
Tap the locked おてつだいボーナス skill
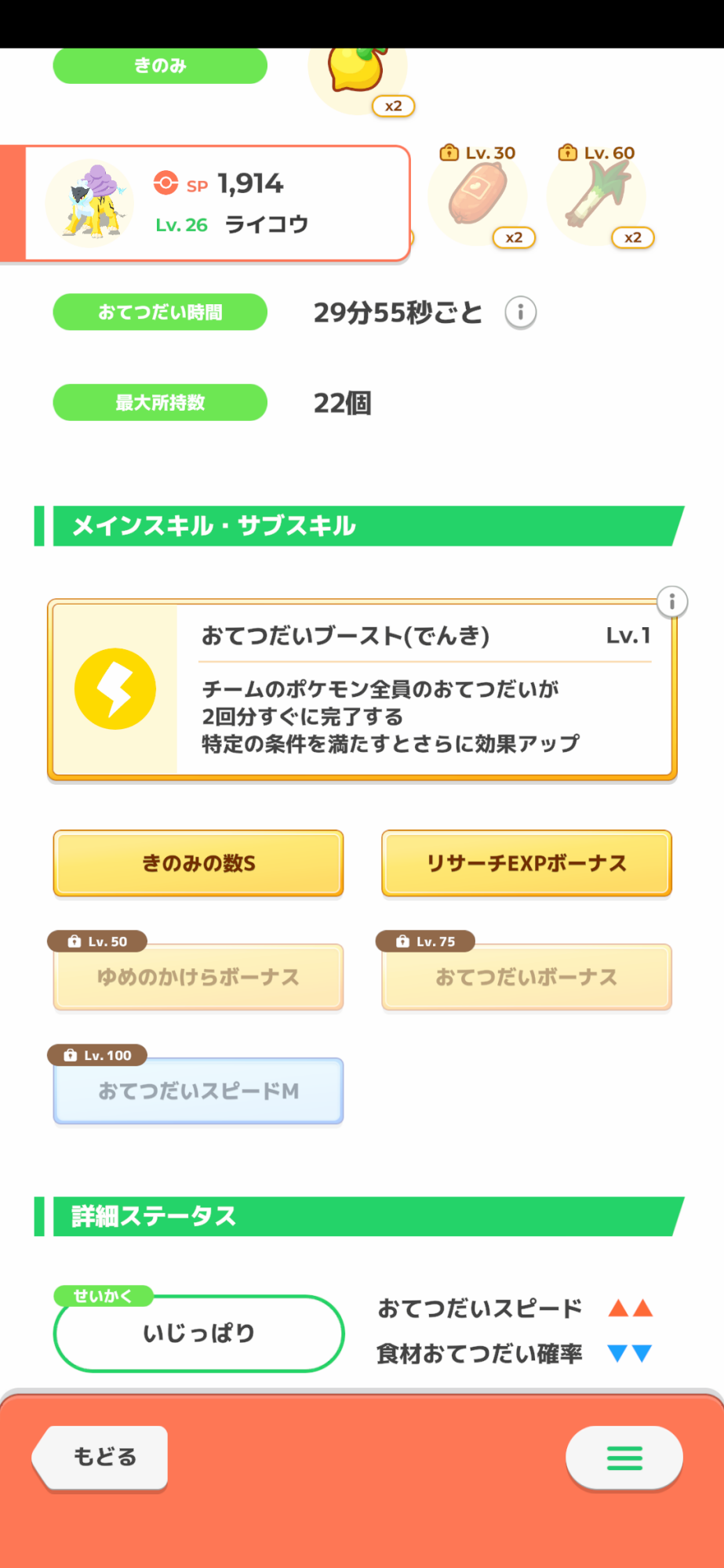(x=526, y=977)
